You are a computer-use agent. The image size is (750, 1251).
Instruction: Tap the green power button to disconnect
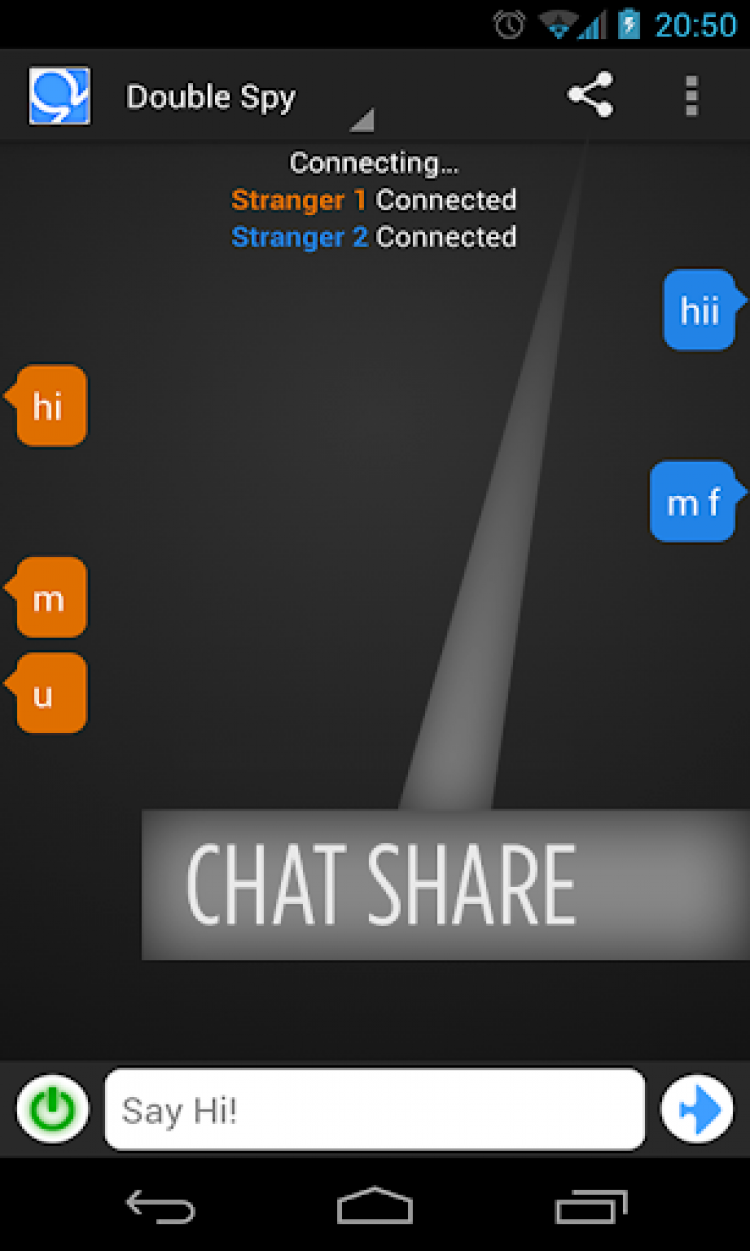click(x=53, y=1109)
